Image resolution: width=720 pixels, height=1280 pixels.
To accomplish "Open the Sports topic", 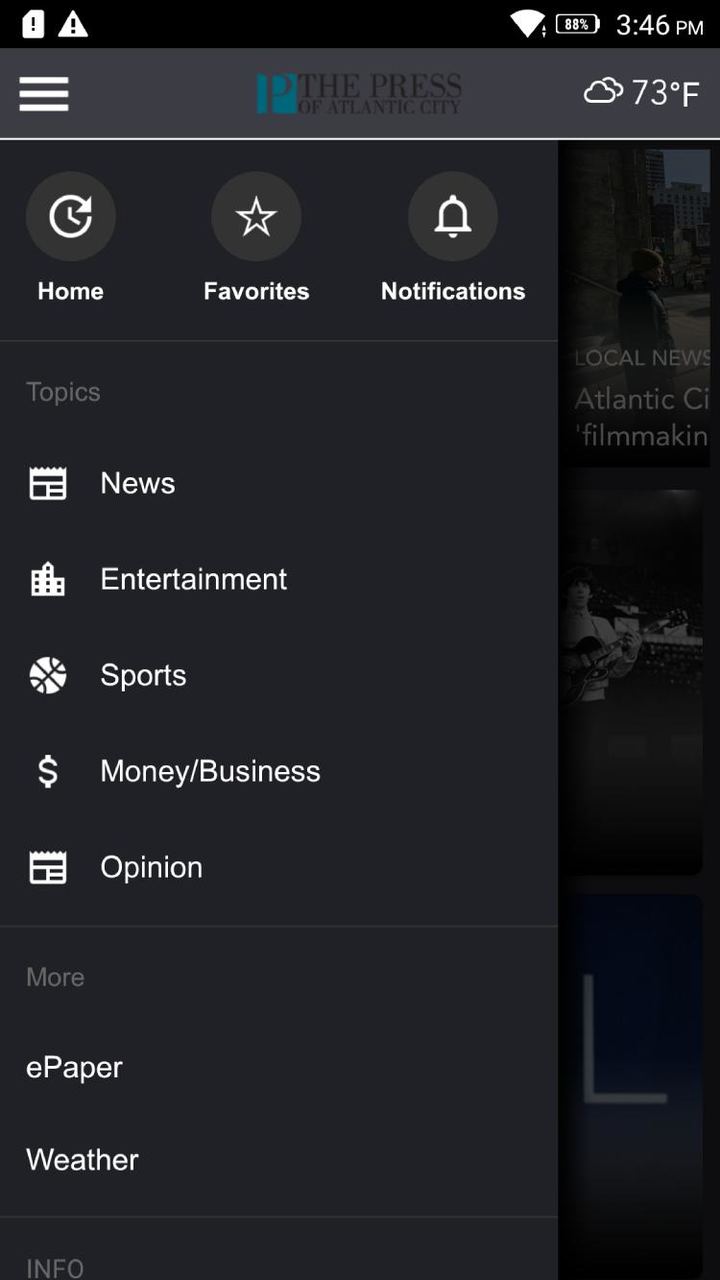I will 143,675.
